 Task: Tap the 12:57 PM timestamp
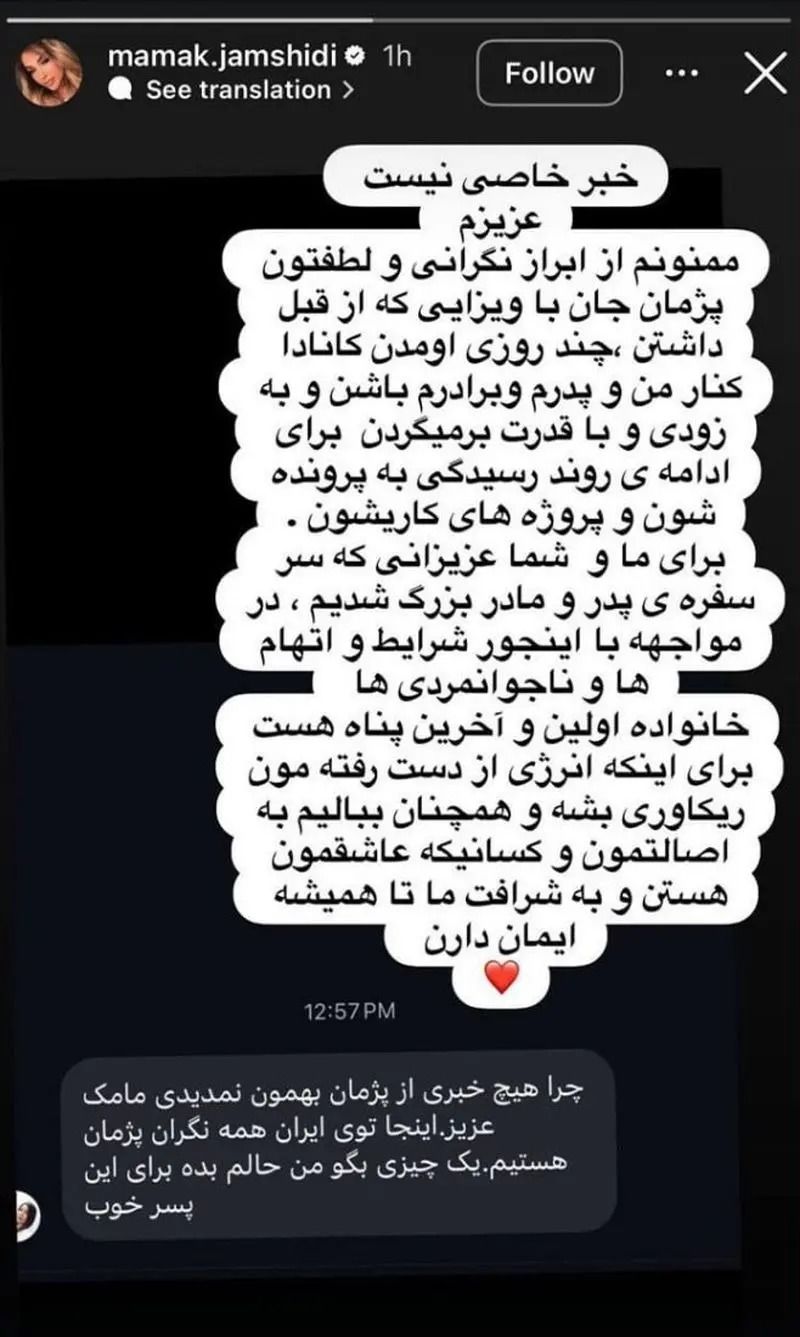(x=352, y=1011)
